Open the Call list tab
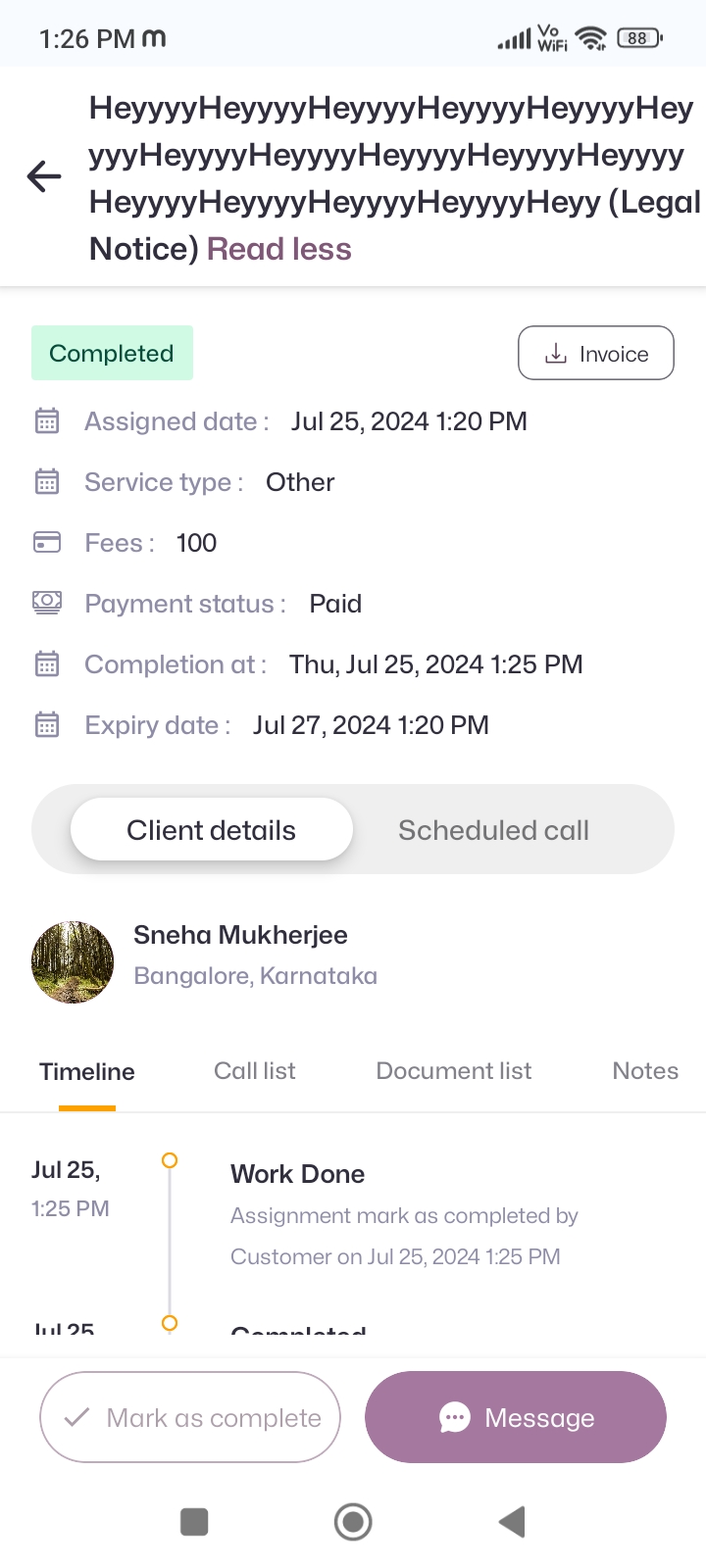The image size is (706, 1568). tap(255, 1071)
